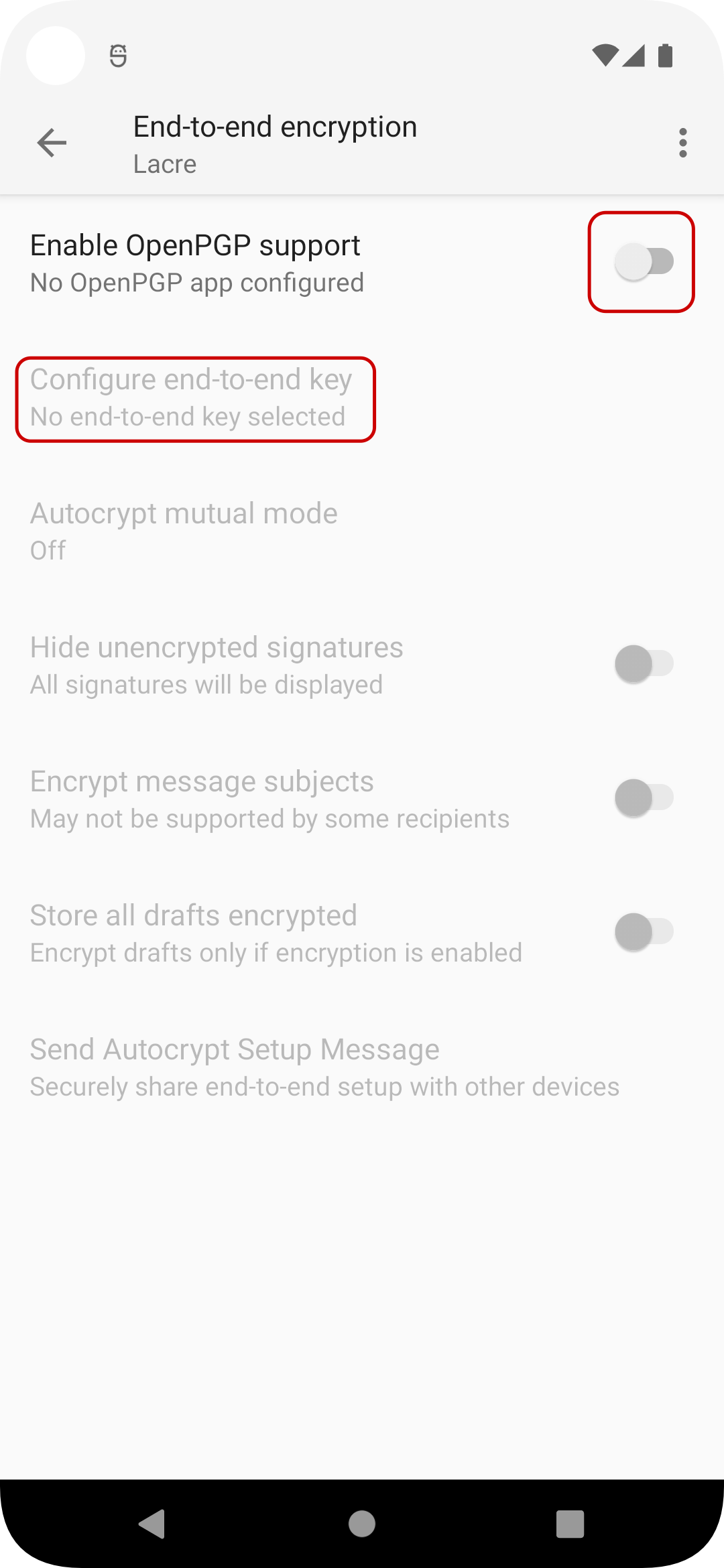Go back using the app bar arrow
The width and height of the screenshot is (724, 1568).
click(52, 143)
